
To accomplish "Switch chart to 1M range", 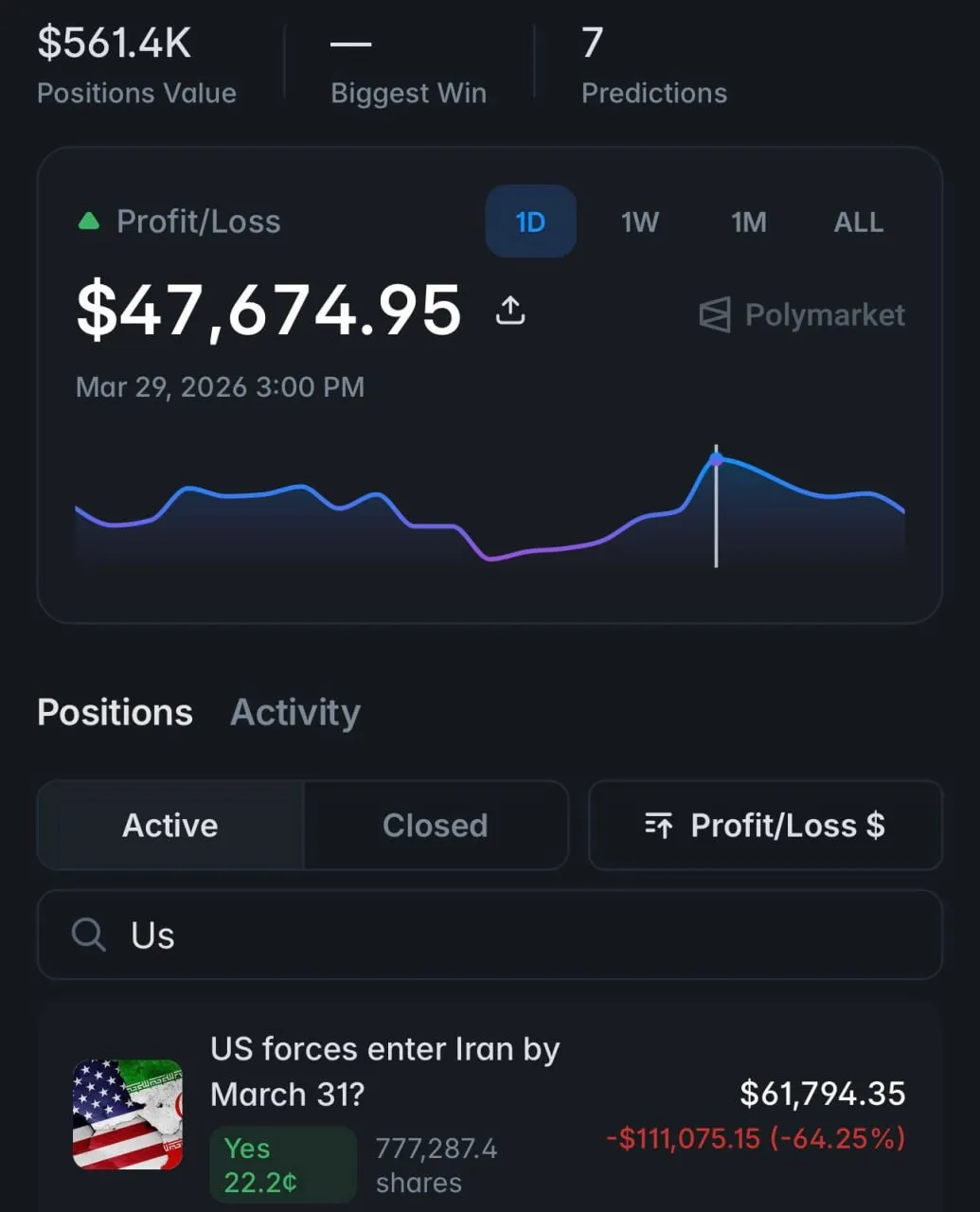I will pyautogui.click(x=748, y=222).
